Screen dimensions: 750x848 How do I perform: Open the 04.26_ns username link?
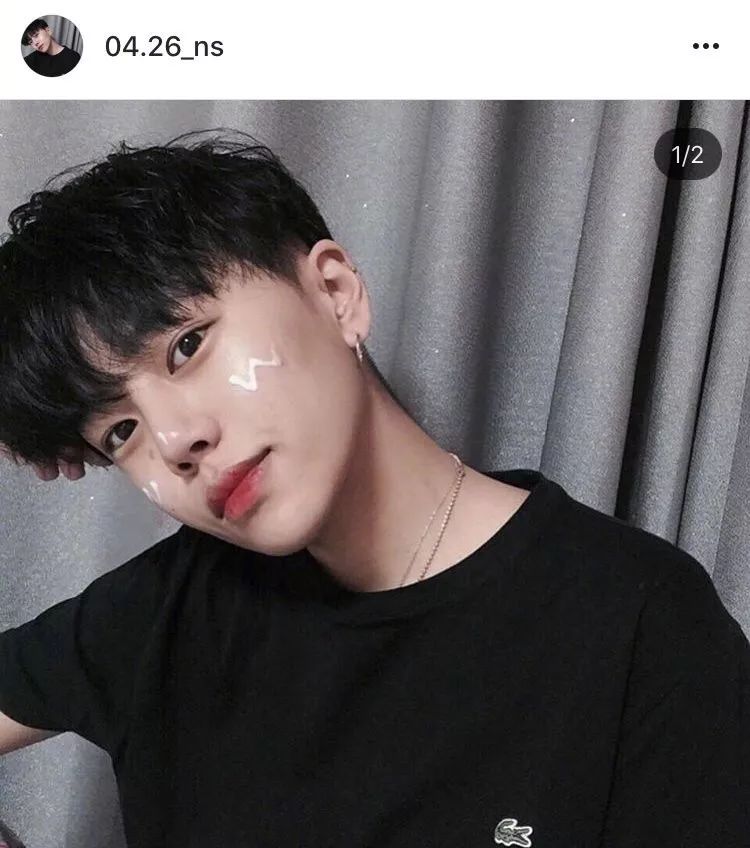pos(164,47)
